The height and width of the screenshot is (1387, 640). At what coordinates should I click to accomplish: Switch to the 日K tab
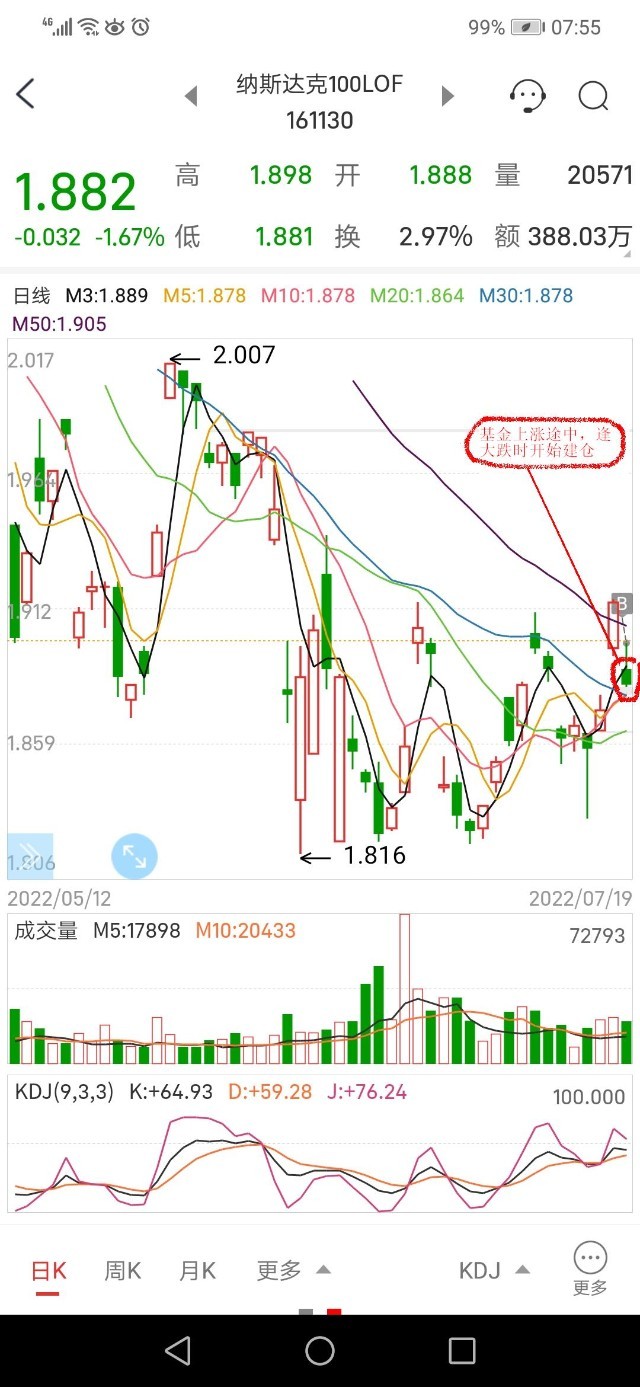coord(49,1271)
